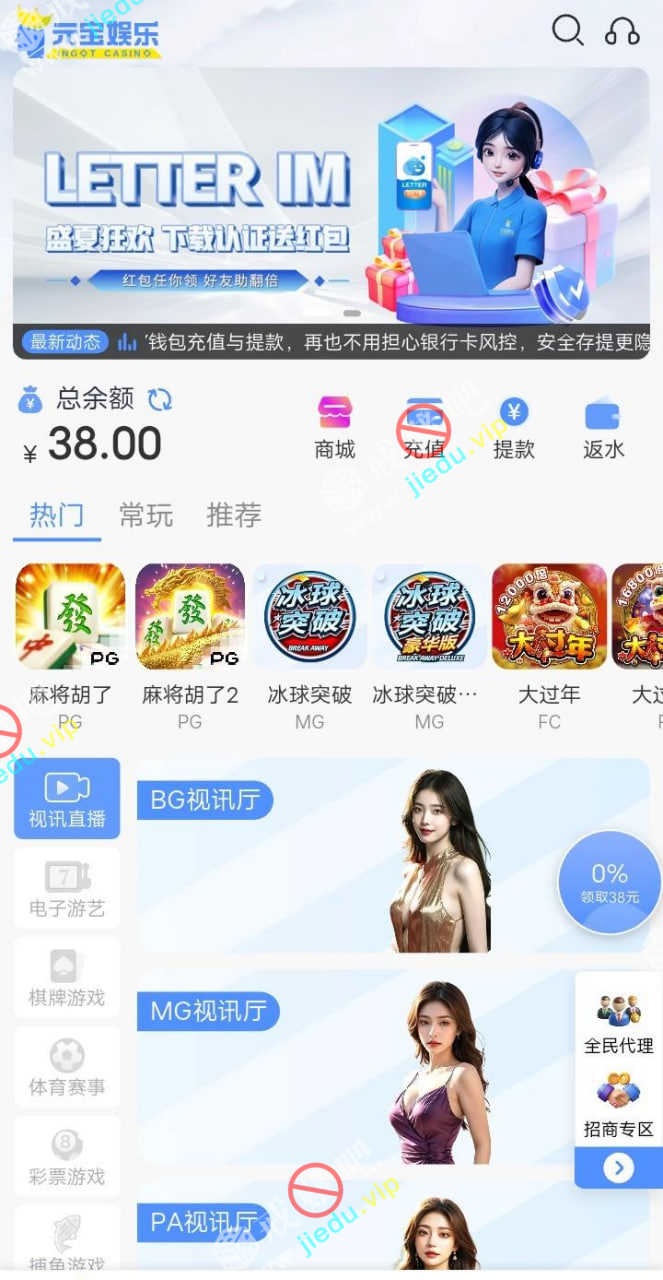Image resolution: width=663 pixels, height=1280 pixels.
Task: Launch the 麻将胡了 game
Action: click(70, 616)
